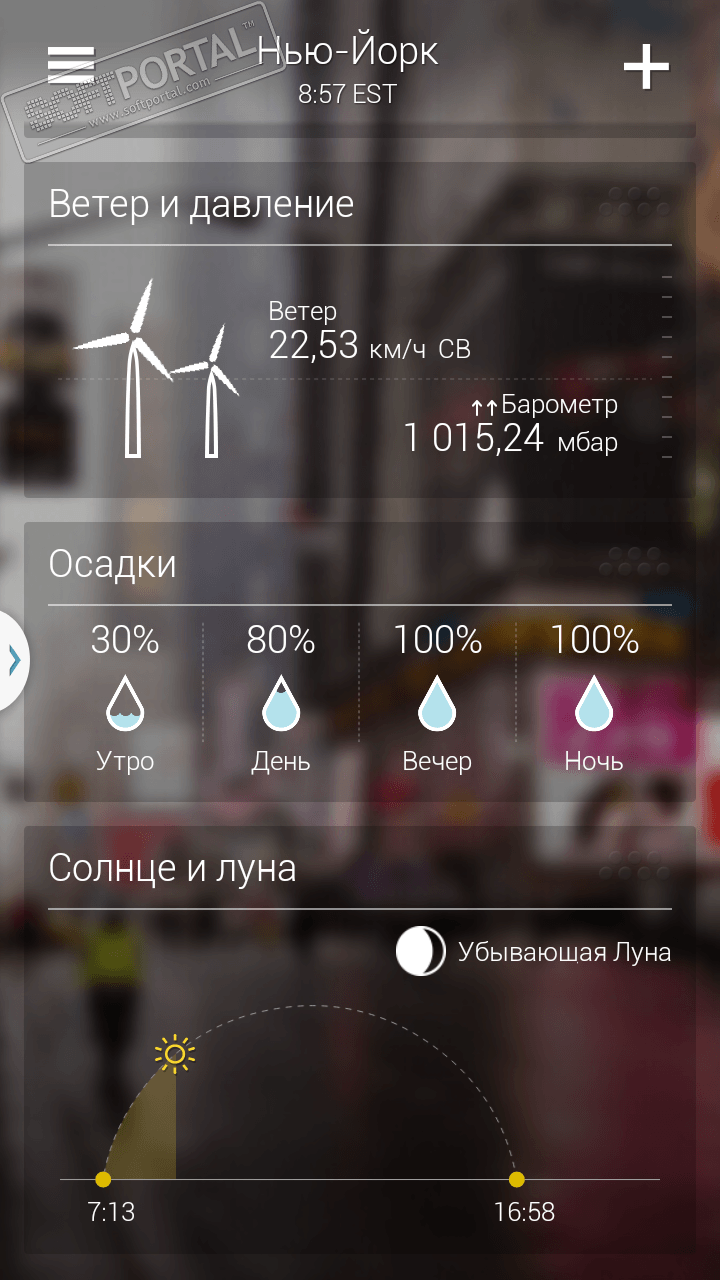Viewport: 720px width, 1280px height.
Task: Add a new city with plus icon
Action: coord(646,67)
